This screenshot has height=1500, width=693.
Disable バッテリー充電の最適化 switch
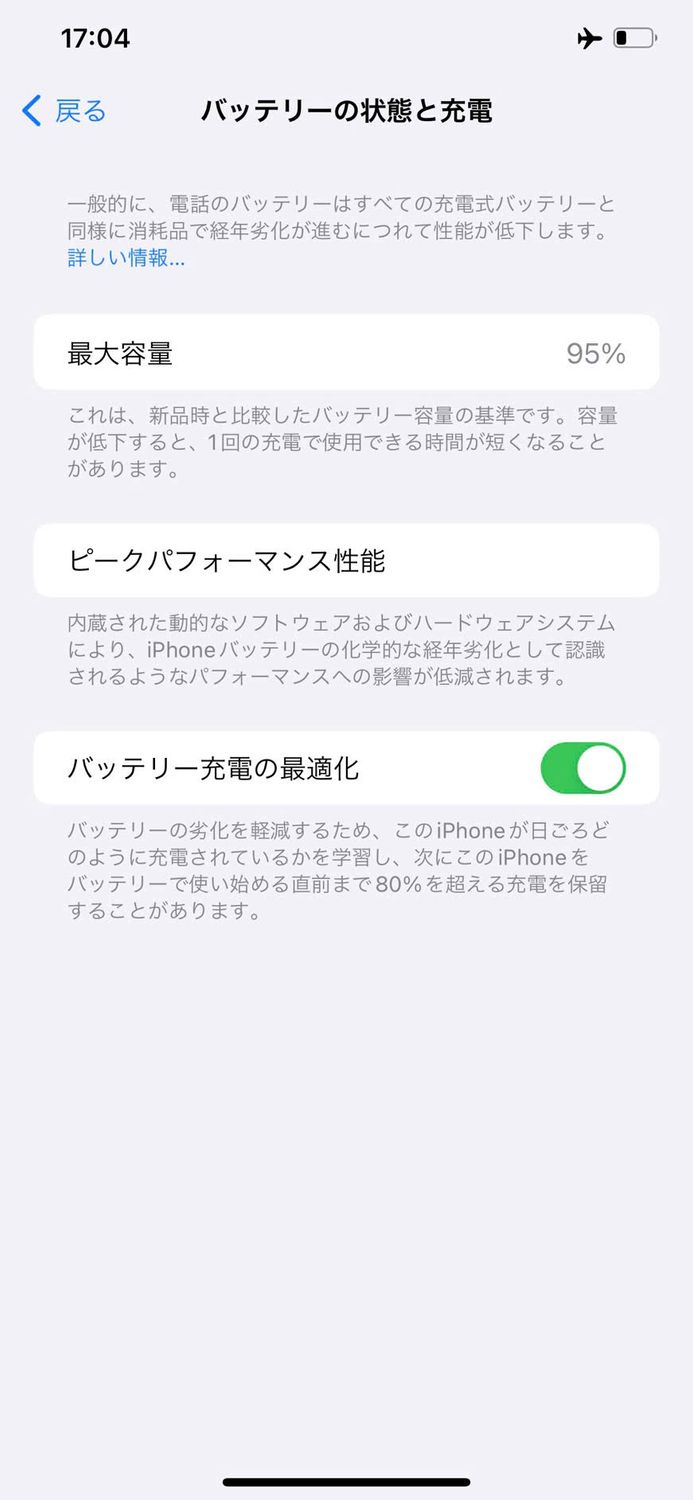point(582,768)
